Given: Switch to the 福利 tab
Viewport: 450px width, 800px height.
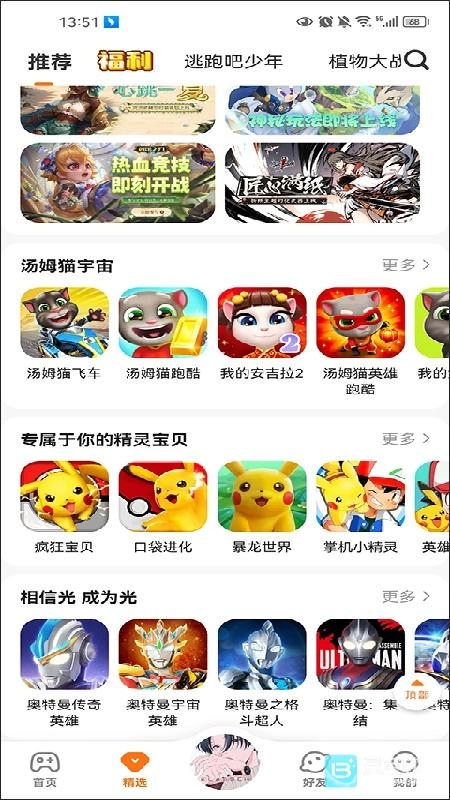Looking at the screenshot, I should [x=126, y=61].
